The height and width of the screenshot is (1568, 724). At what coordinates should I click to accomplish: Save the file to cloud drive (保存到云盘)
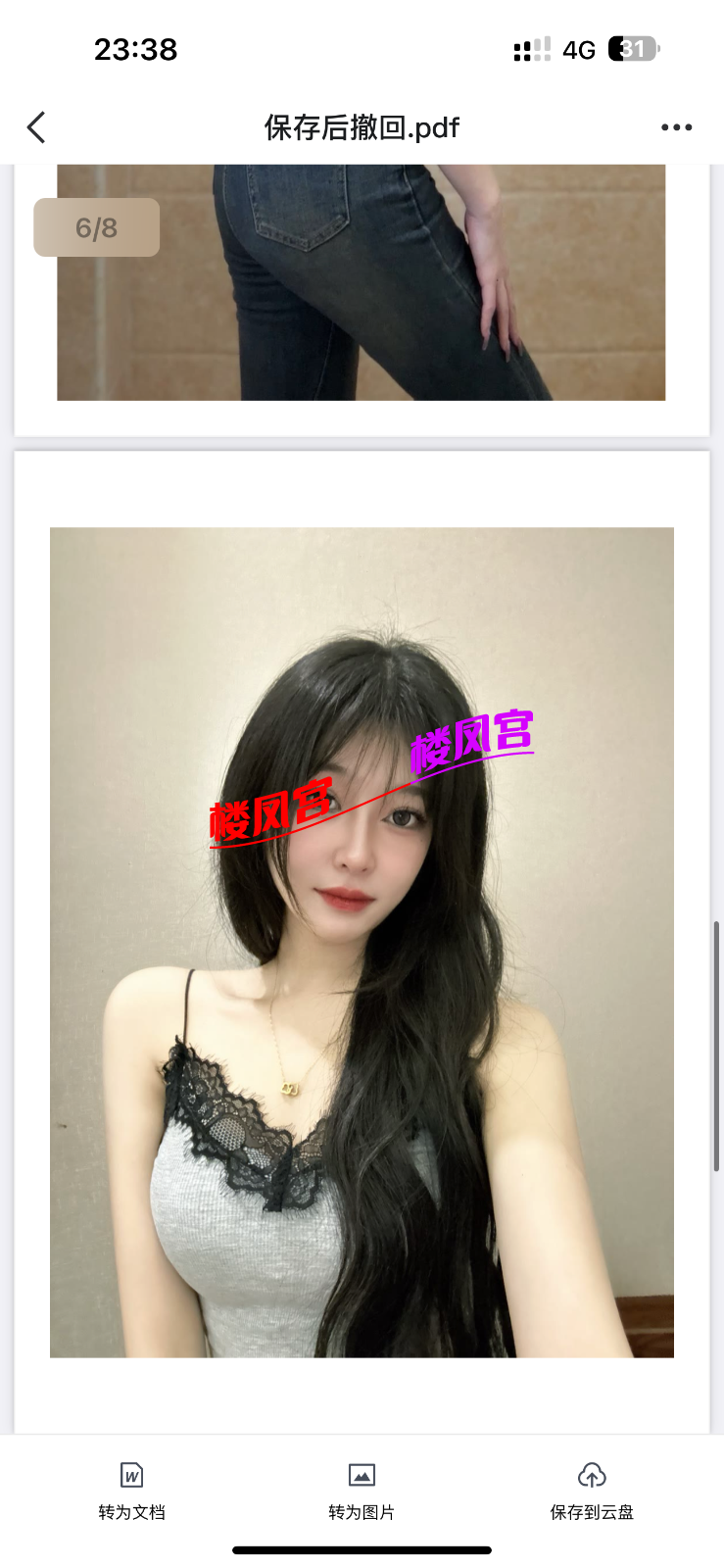[592, 1489]
